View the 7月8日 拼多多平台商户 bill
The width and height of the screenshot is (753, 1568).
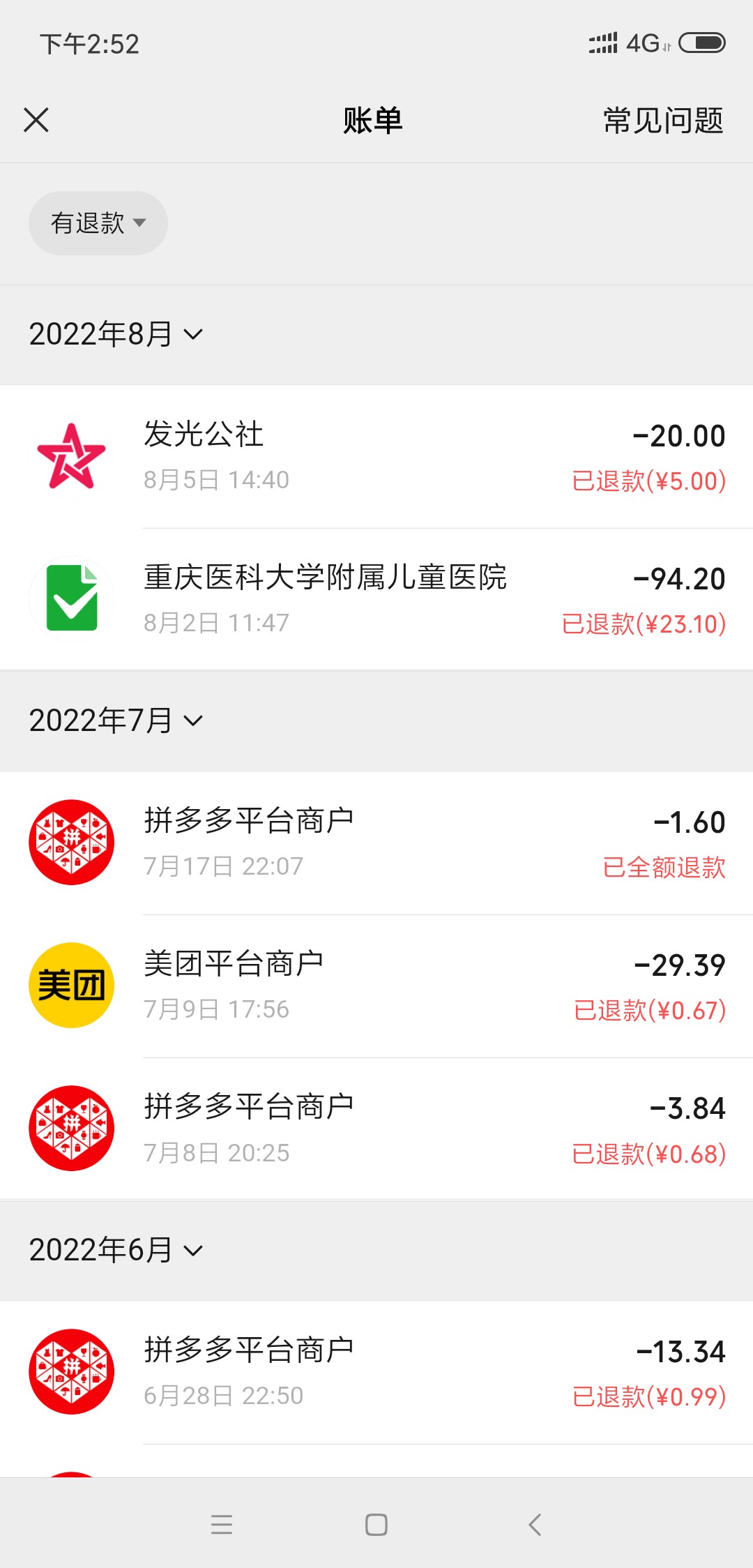tap(376, 1129)
